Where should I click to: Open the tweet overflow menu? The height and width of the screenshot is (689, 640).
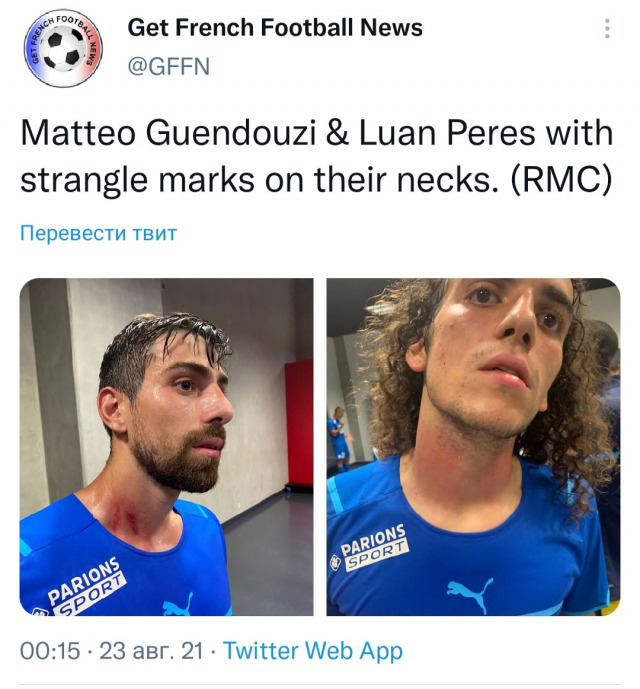607,29
